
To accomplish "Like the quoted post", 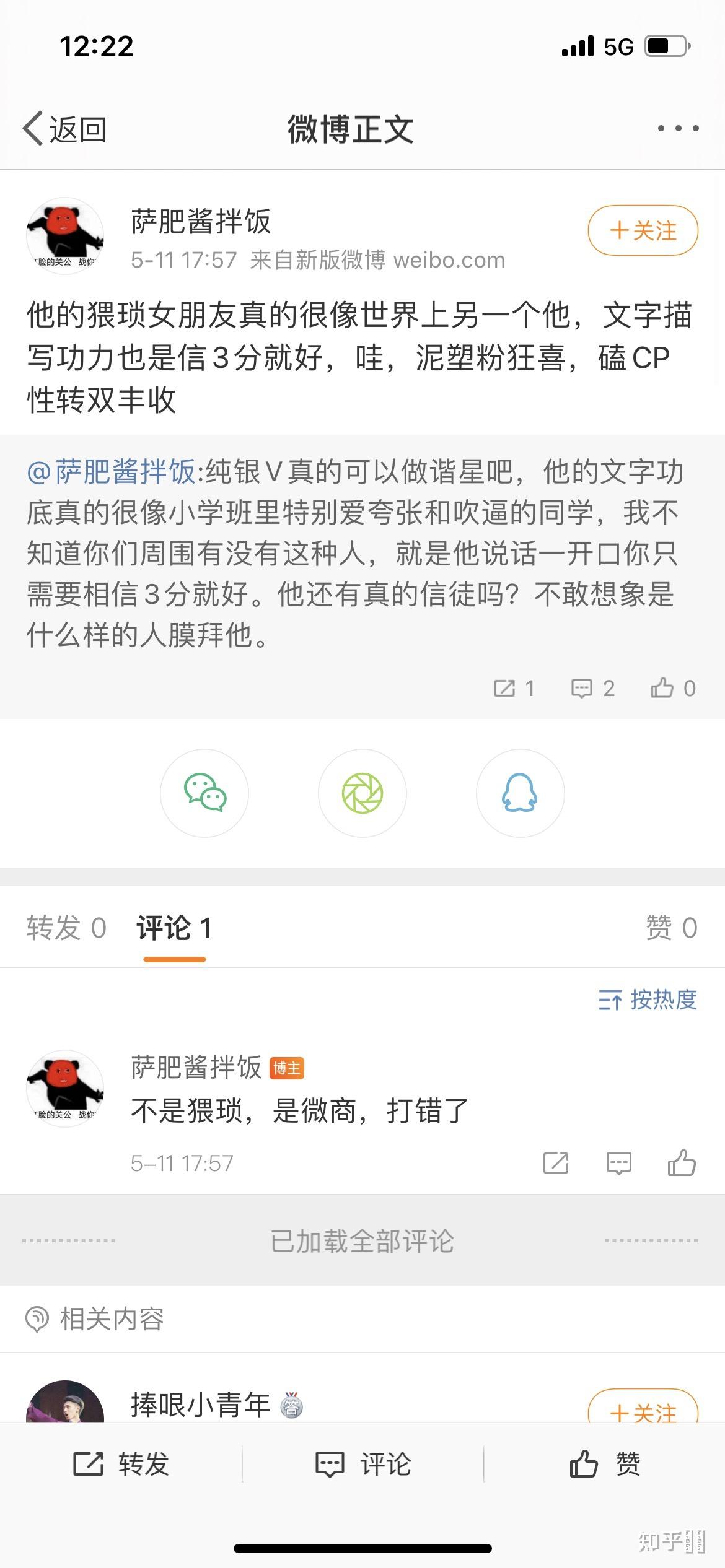I will click(673, 688).
